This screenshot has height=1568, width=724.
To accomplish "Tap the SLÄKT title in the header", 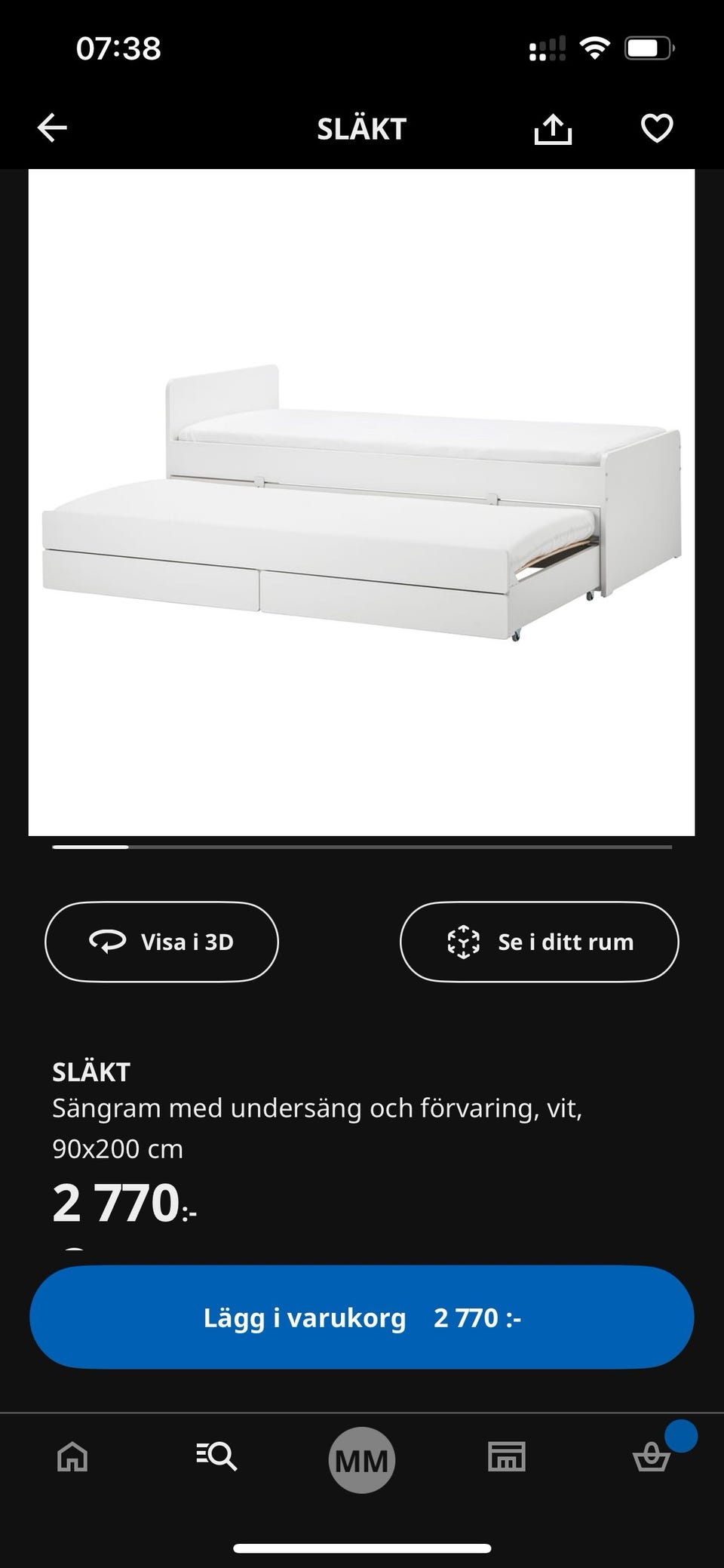I will tap(361, 128).
